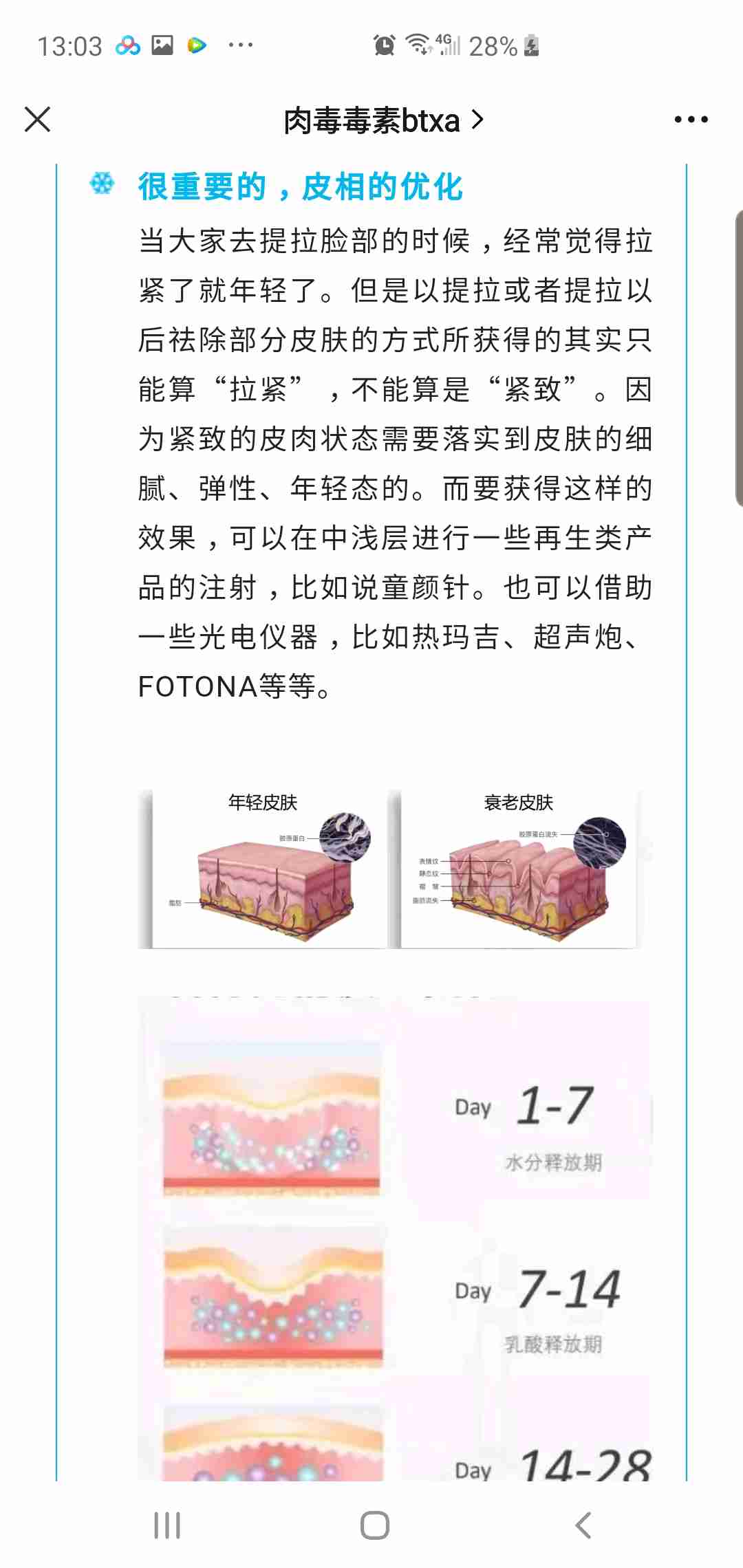This screenshot has height=1568, width=743.
Task: Open the Day 1-7 release stage image
Action: coord(393,1114)
